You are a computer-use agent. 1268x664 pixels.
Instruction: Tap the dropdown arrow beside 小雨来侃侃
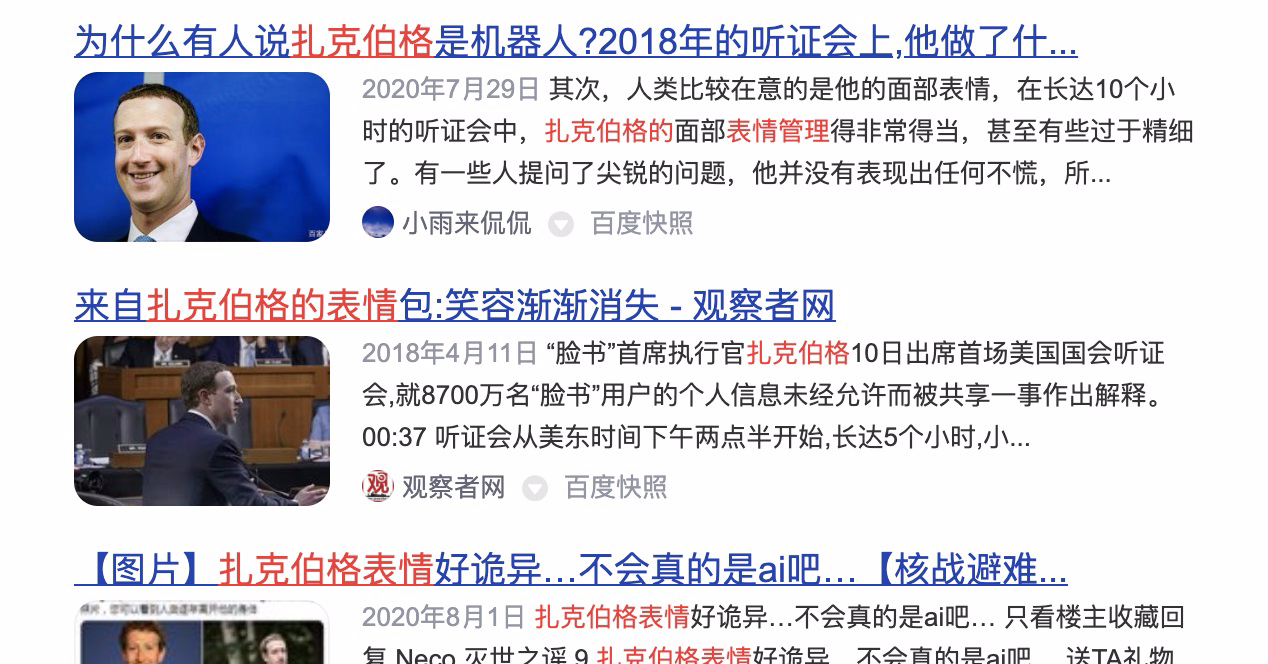pos(561,224)
